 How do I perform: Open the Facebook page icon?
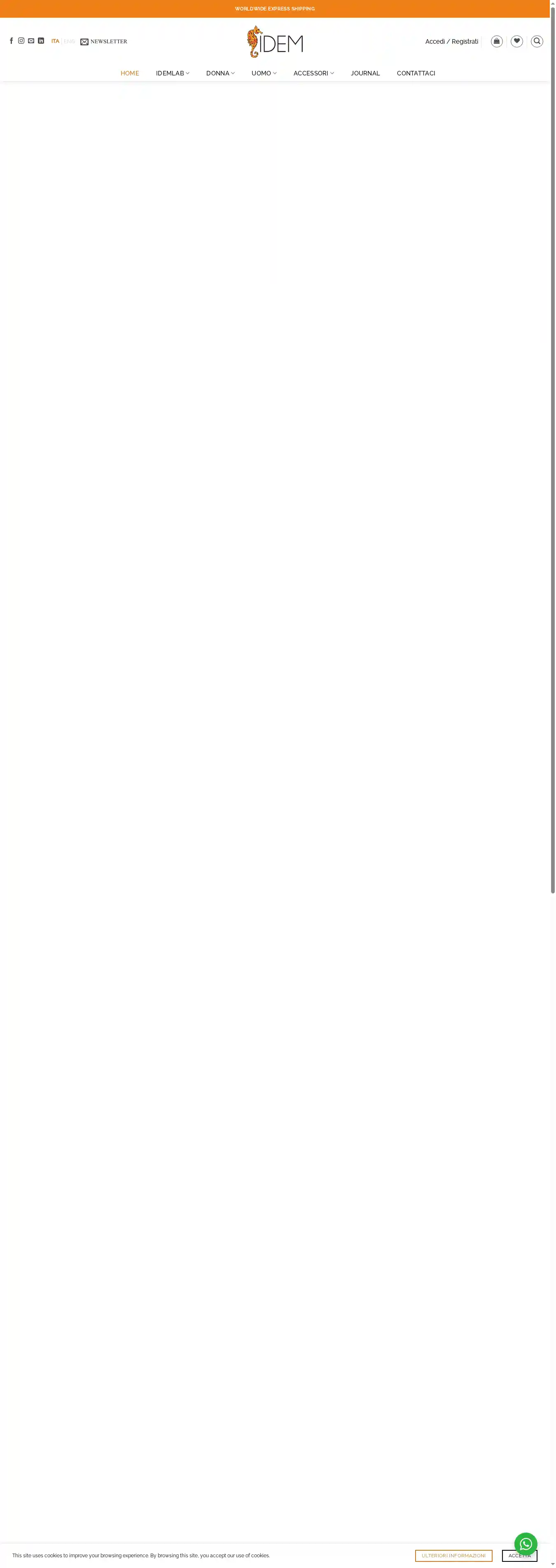[x=11, y=41]
